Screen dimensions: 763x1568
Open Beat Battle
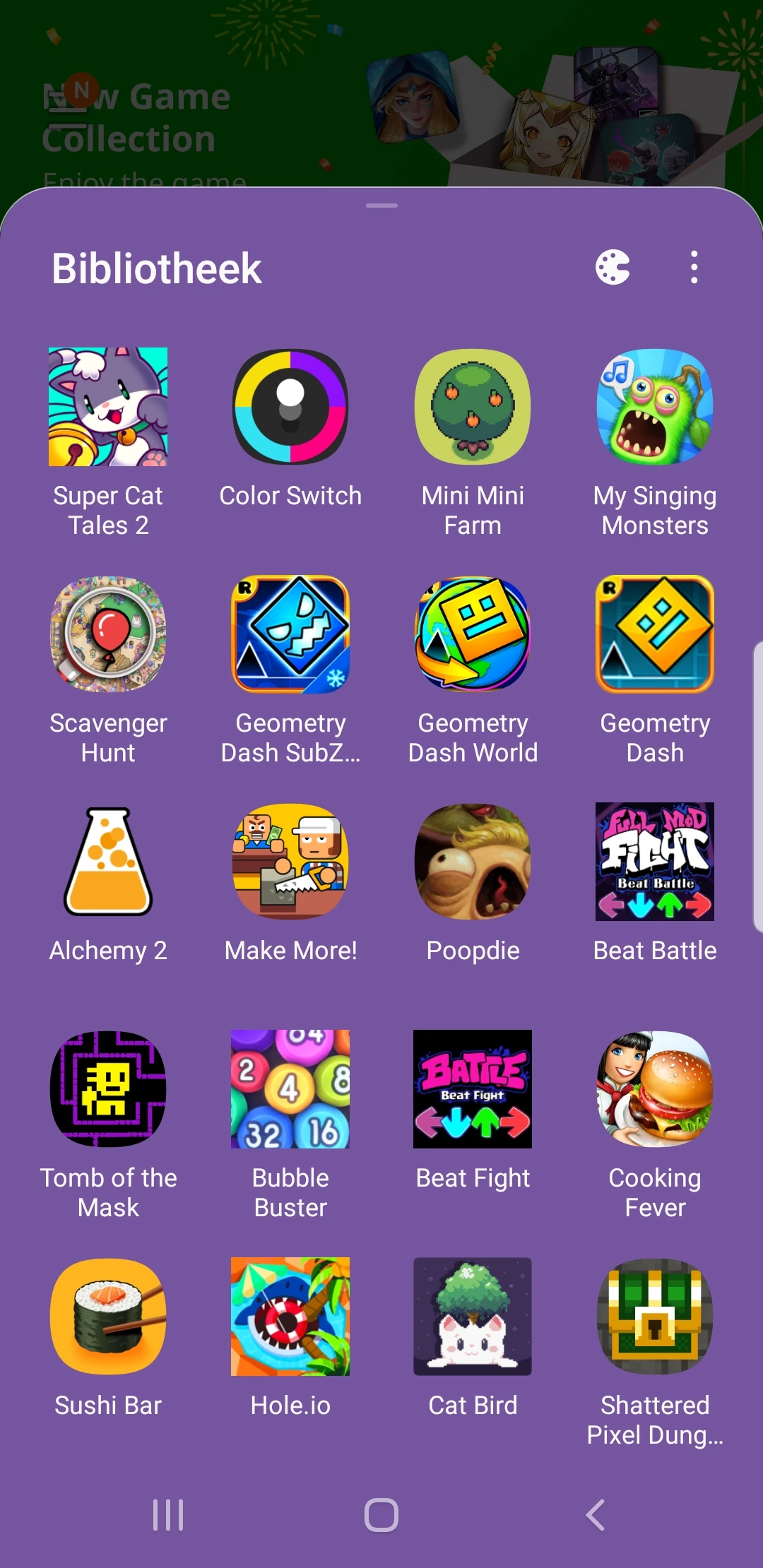pos(654,861)
